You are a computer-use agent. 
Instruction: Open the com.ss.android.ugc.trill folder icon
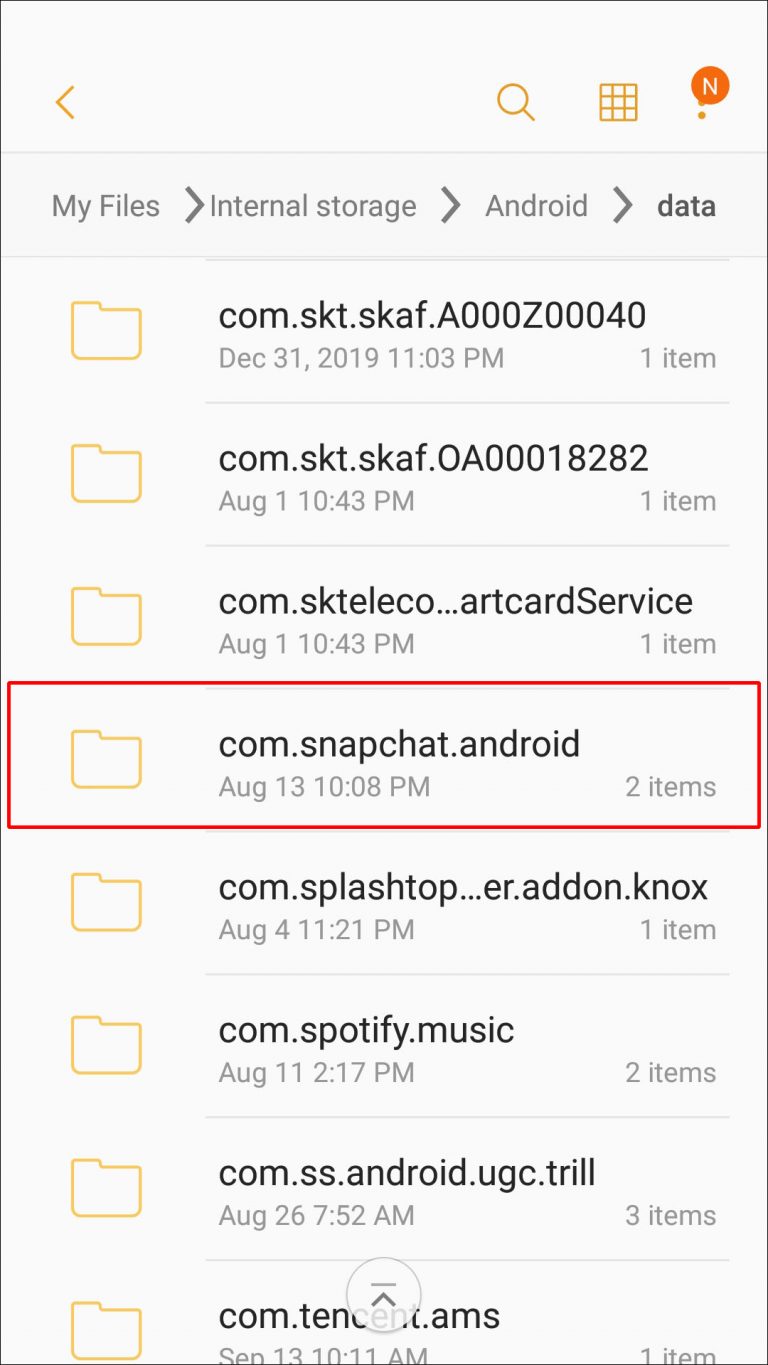click(105, 1187)
